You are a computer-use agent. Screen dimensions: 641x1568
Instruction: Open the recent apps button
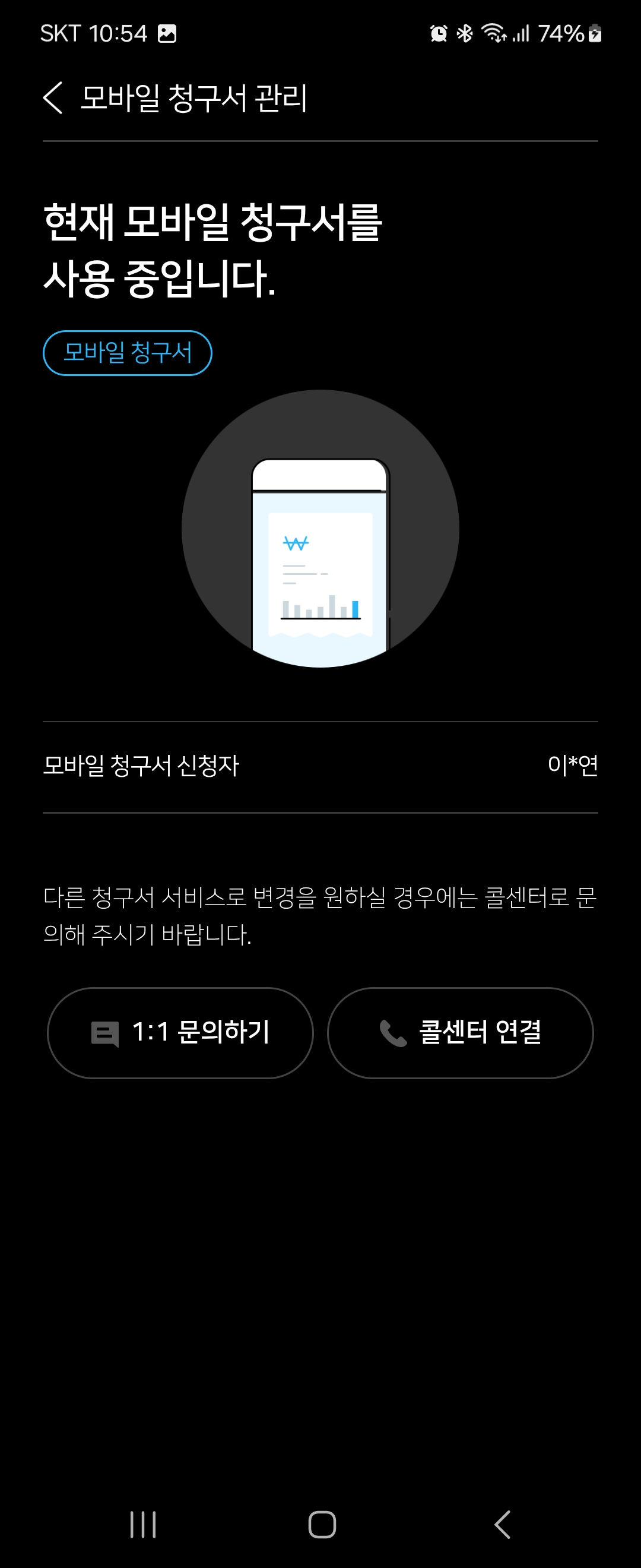pyautogui.click(x=143, y=1524)
